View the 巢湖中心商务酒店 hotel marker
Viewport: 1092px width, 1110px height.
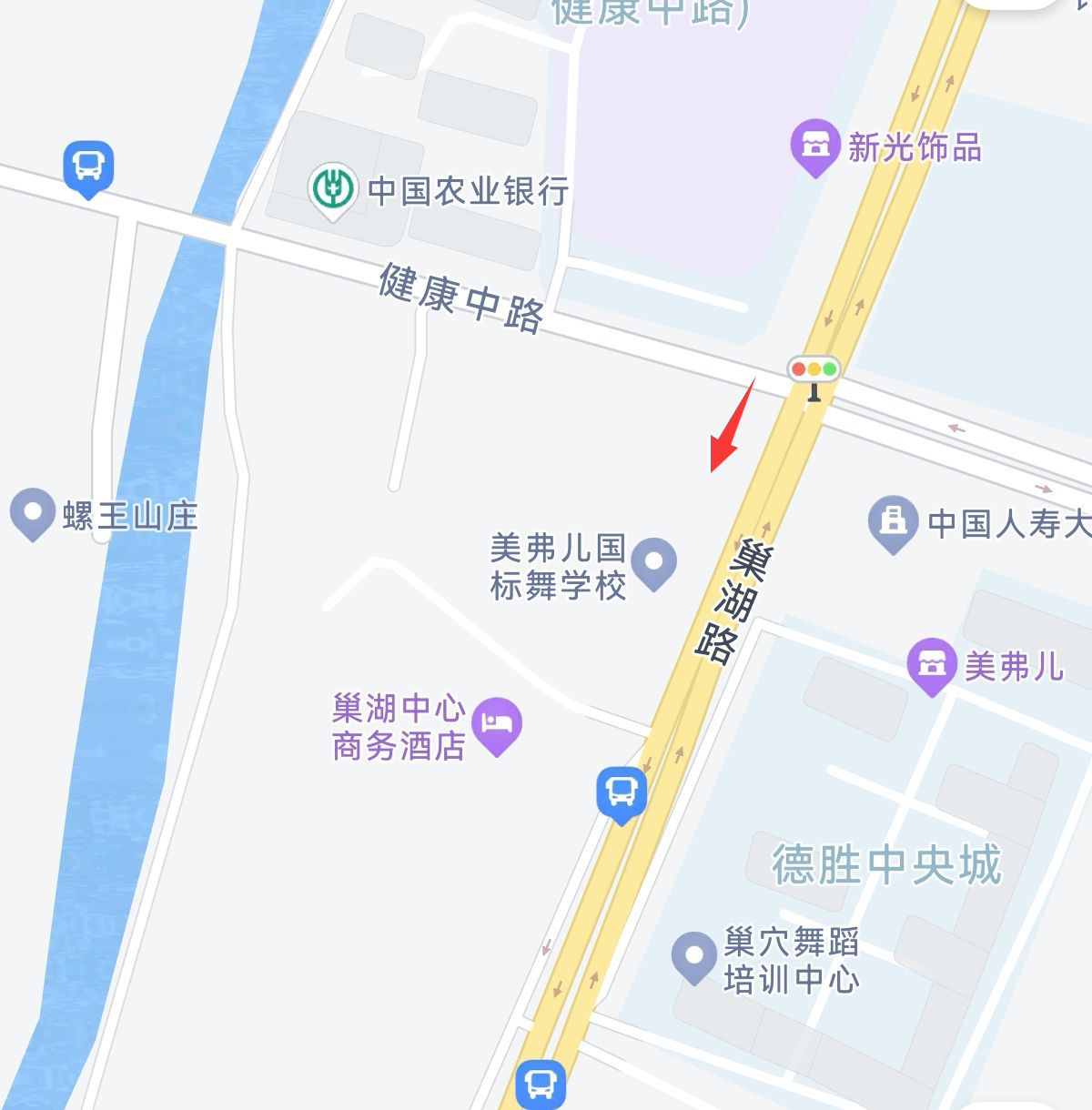(497, 724)
